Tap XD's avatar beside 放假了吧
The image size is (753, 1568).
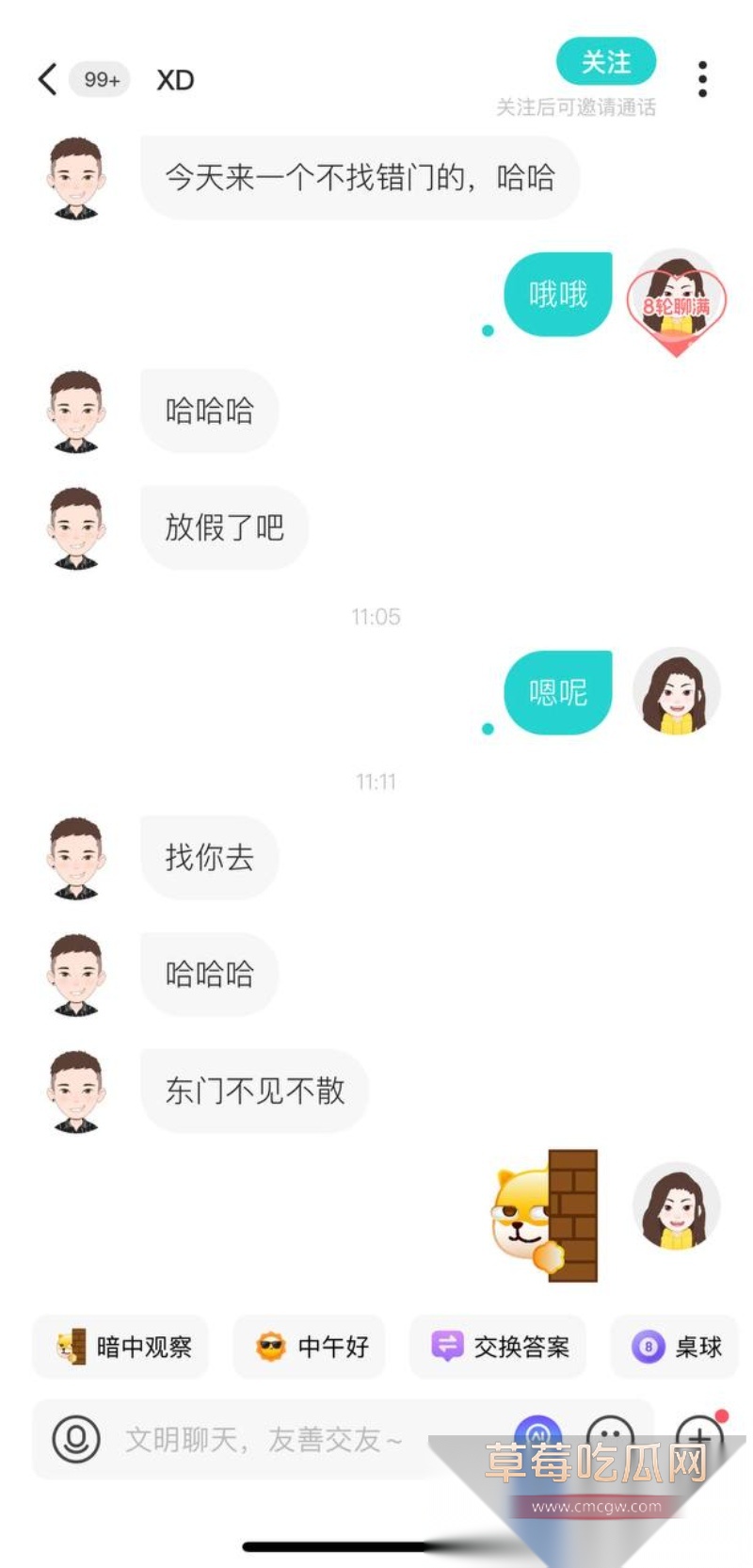coord(76,528)
